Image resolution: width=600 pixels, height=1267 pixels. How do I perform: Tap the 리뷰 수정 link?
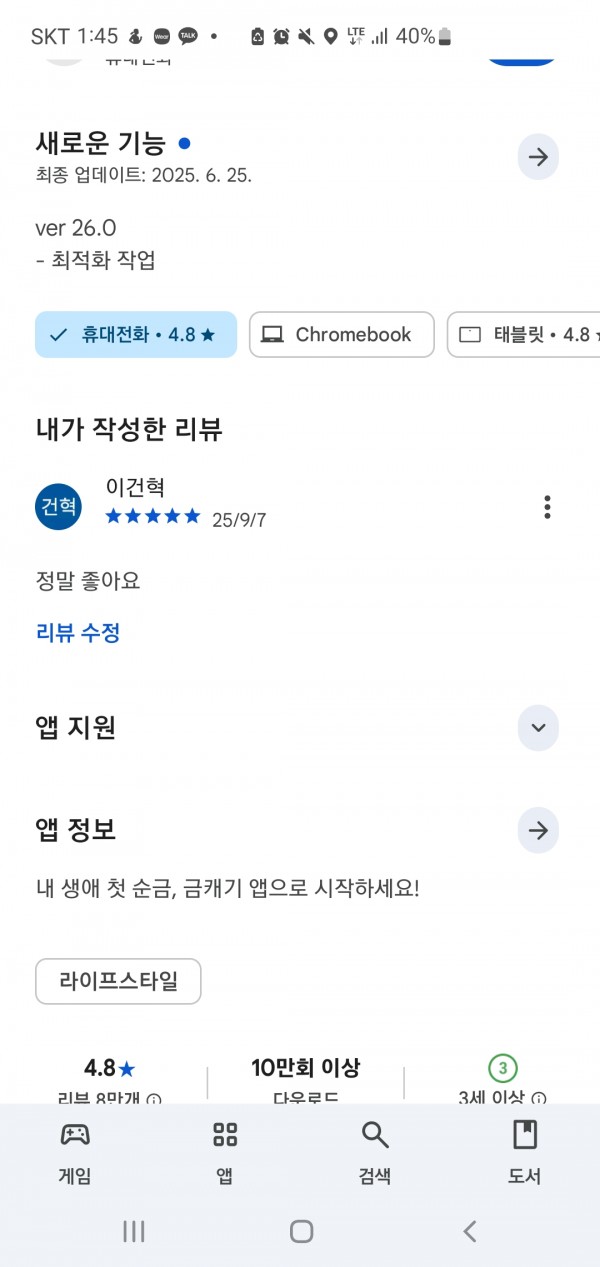coord(78,633)
